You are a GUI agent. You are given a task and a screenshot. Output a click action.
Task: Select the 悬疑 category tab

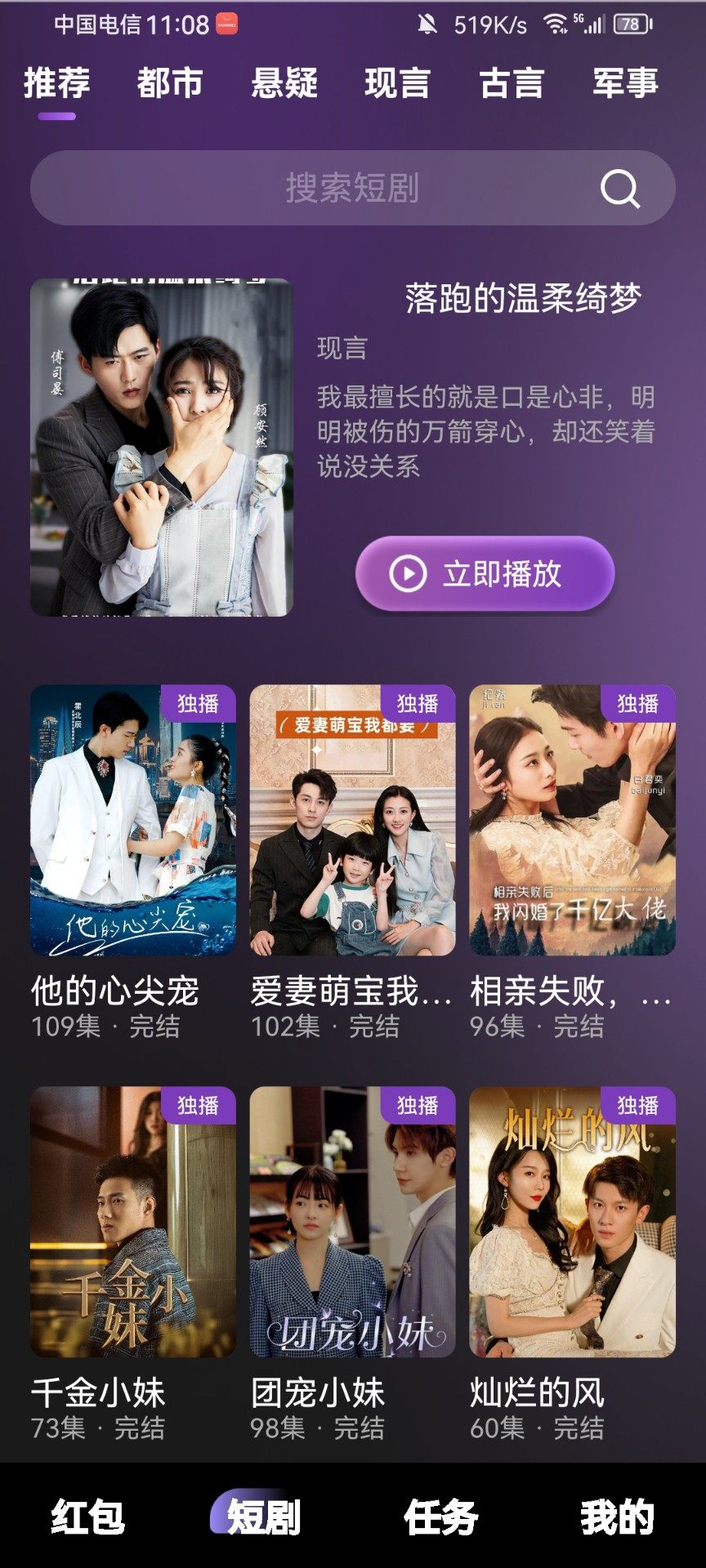284,83
